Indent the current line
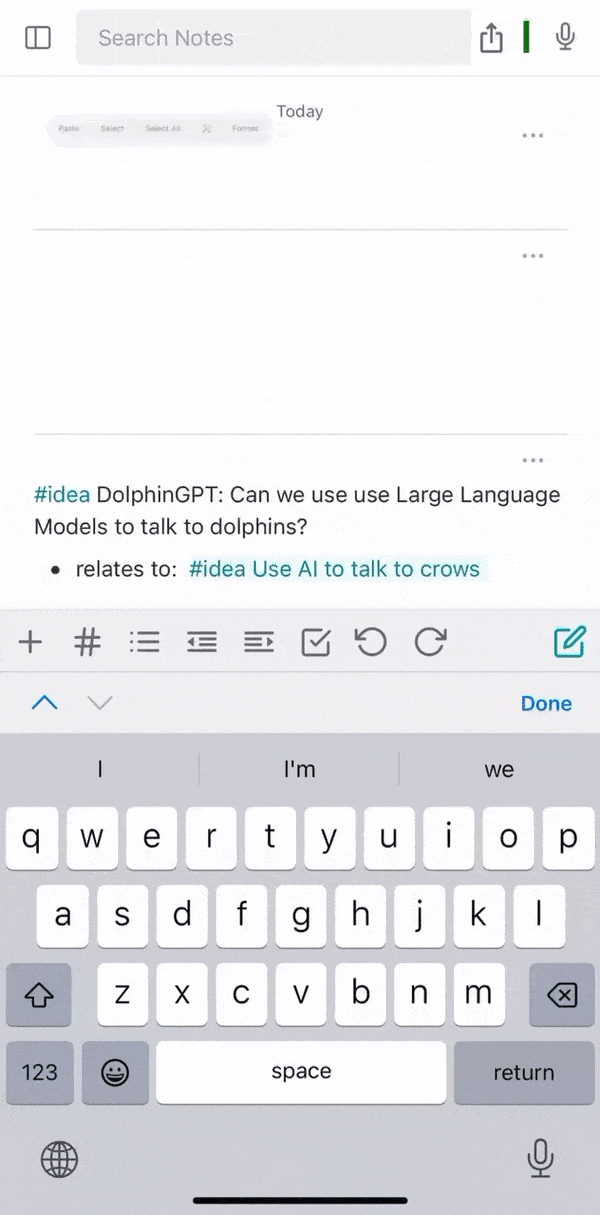The width and height of the screenshot is (600, 1215). pos(259,642)
